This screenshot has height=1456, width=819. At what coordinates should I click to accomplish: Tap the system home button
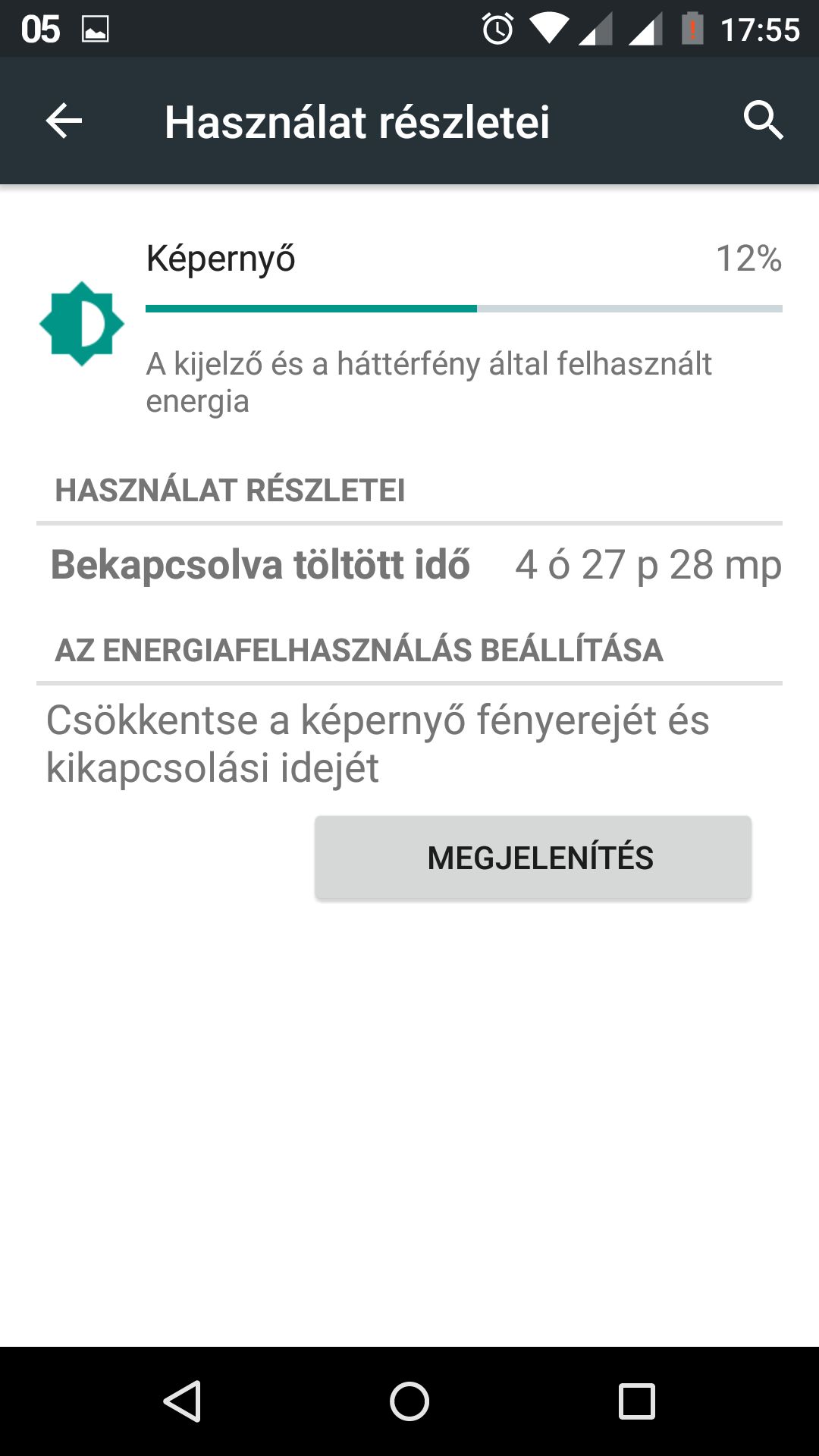pyautogui.click(x=409, y=1401)
